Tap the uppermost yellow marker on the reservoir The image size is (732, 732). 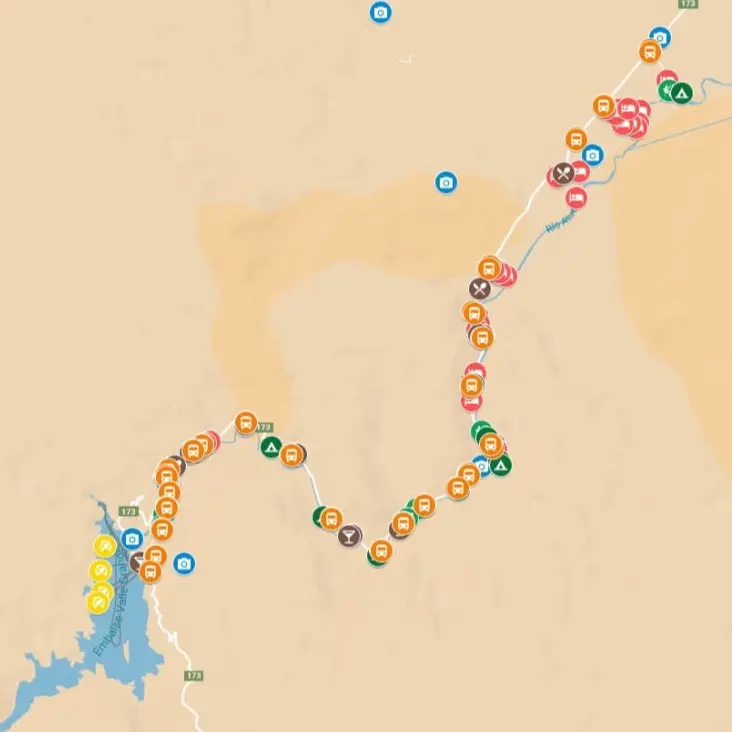pos(105,546)
